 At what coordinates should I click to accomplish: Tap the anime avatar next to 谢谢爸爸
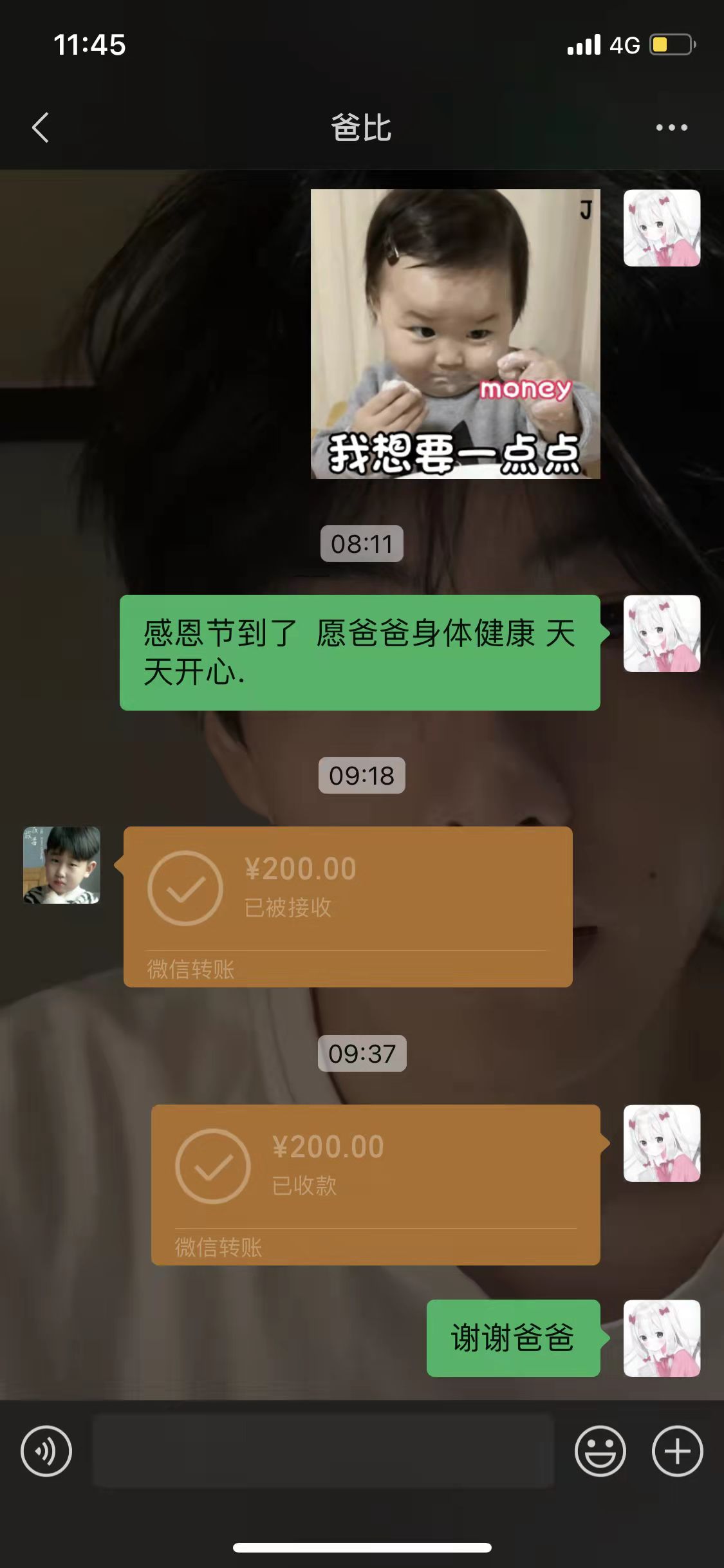662,1338
